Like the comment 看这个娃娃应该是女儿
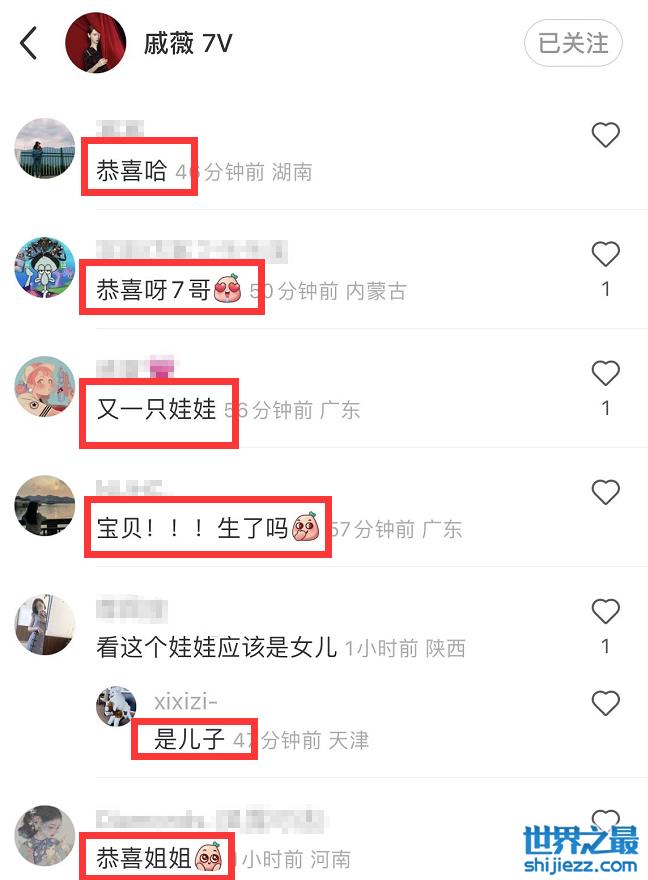Image resolution: width=648 pixels, height=880 pixels. tap(605, 611)
